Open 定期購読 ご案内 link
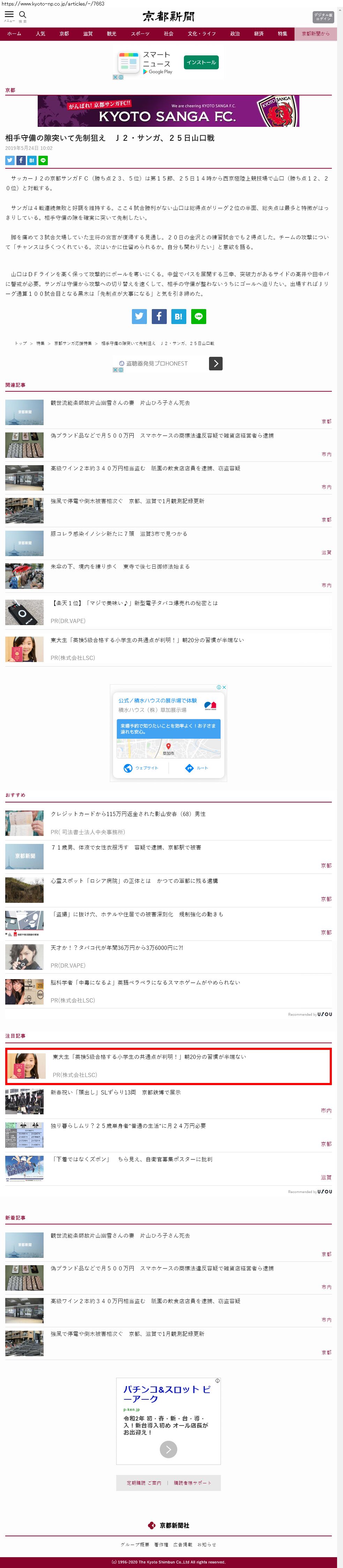Viewport: 343px width, 1568px height. click(x=144, y=1483)
